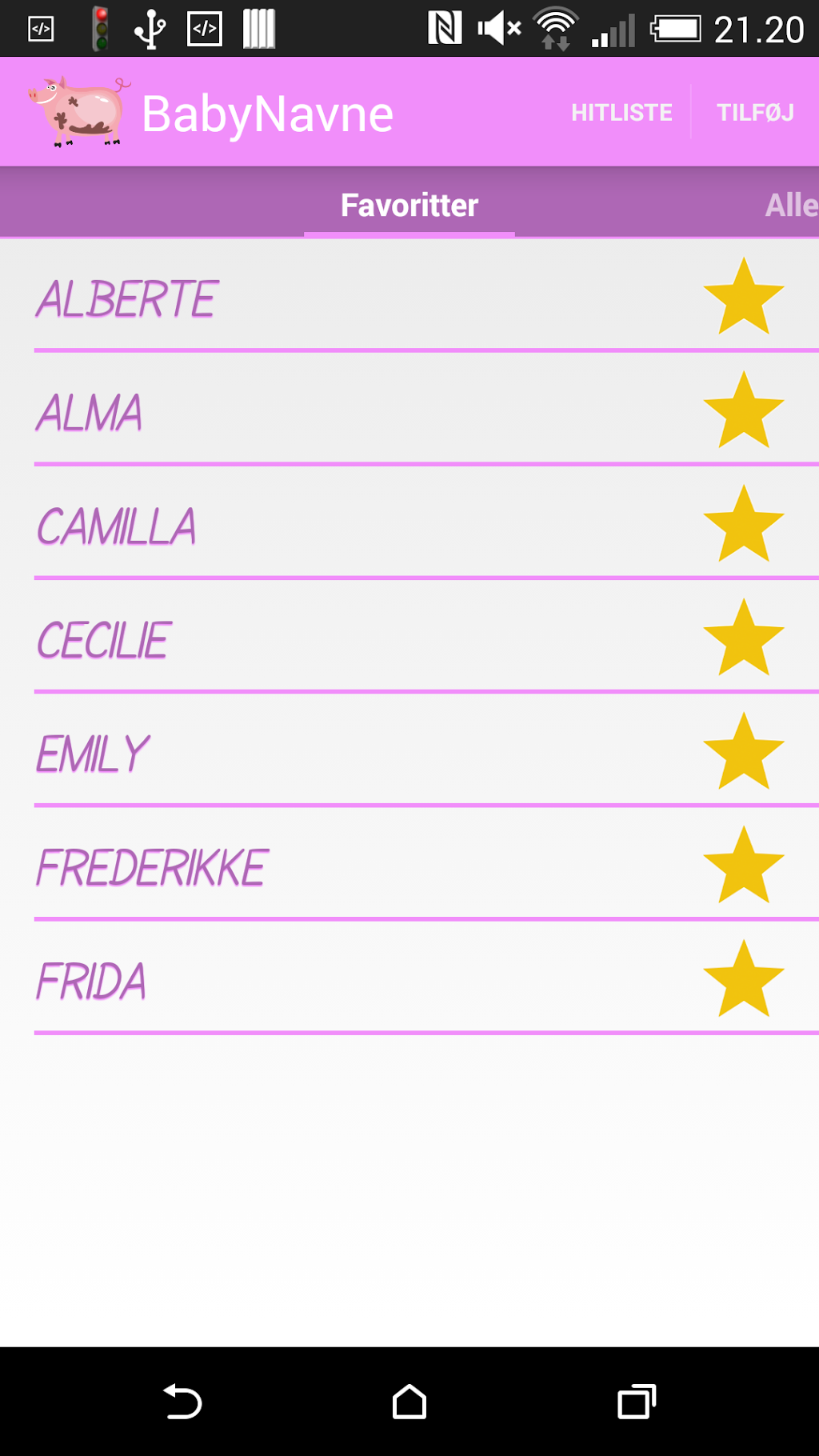
Task: Toggle the star next to CAMILLA
Action: [744, 525]
